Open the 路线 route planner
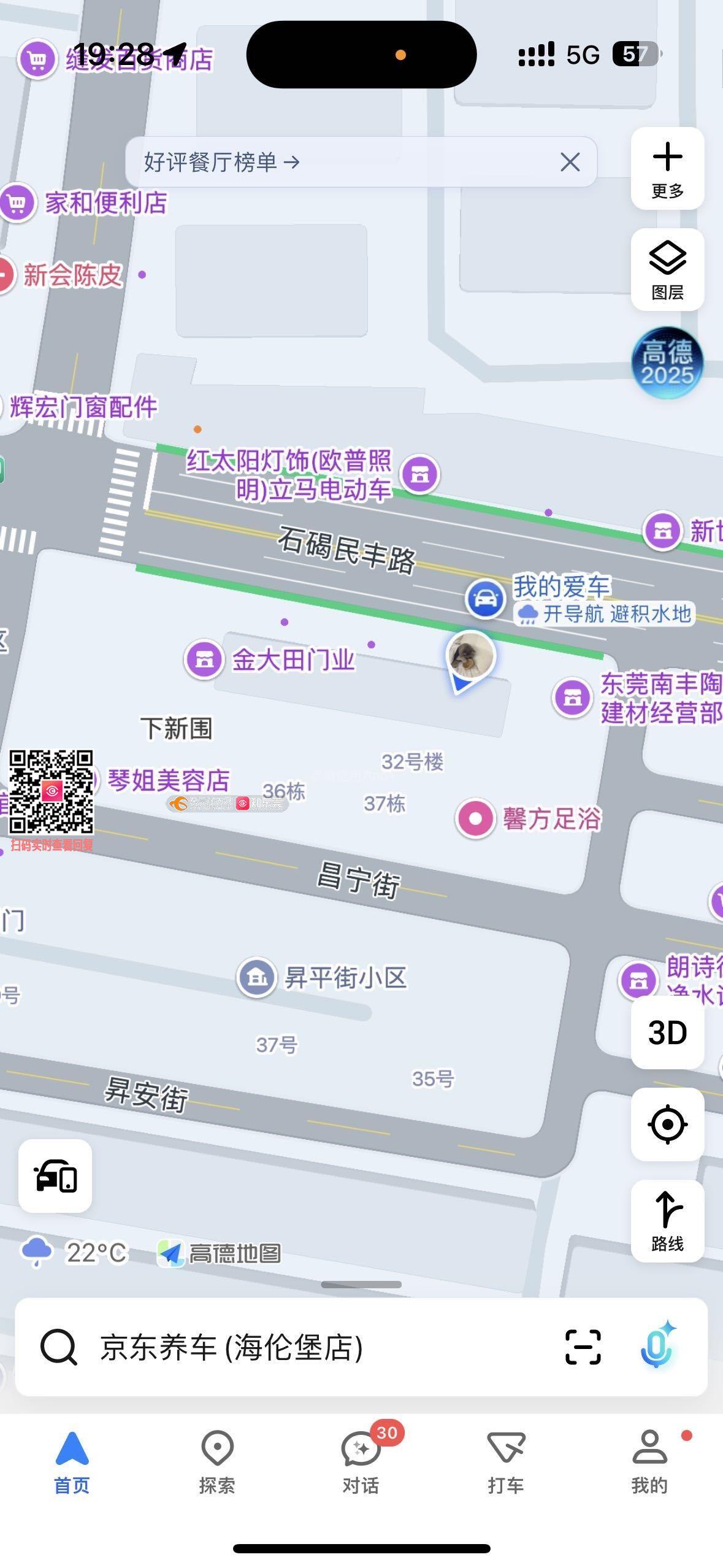This screenshot has height=1568, width=723. (667, 1220)
